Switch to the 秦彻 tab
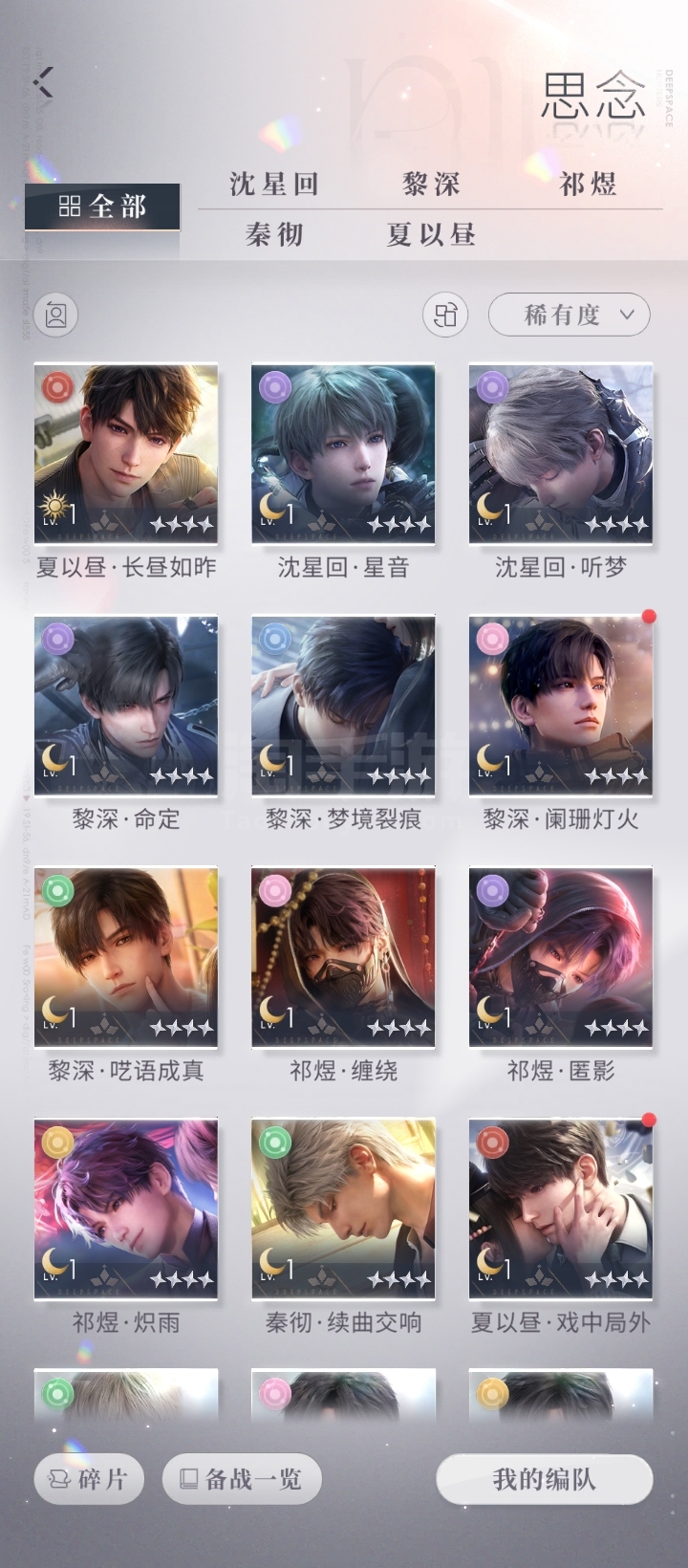 click(274, 234)
